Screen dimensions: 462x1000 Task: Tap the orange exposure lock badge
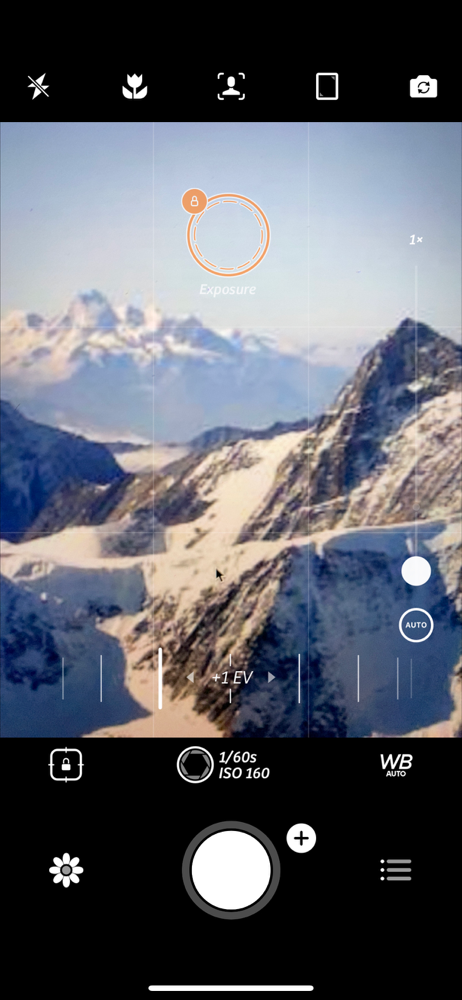[194, 201]
